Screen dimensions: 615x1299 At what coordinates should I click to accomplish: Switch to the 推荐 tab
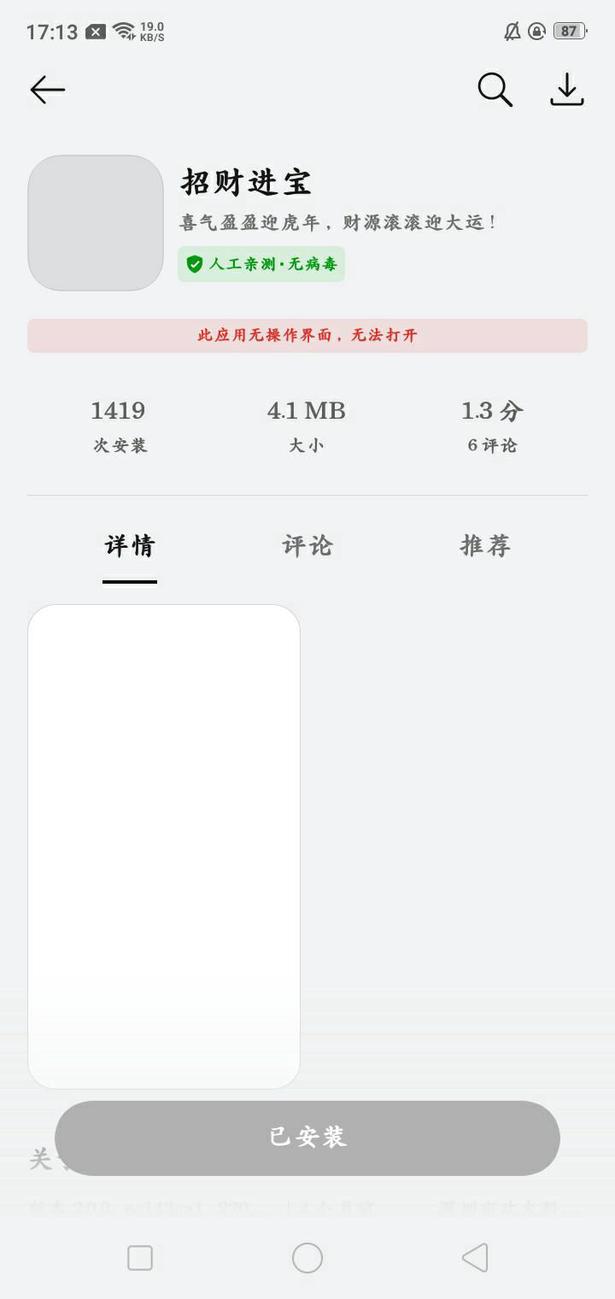click(x=485, y=546)
